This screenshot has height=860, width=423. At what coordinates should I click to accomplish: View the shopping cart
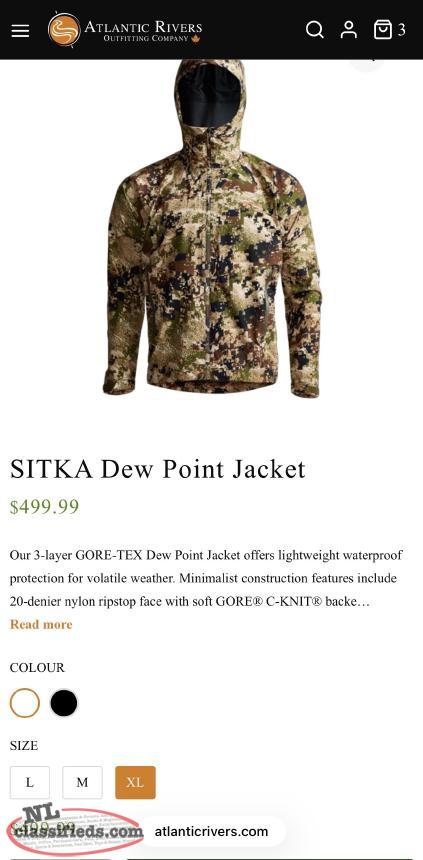[390, 30]
